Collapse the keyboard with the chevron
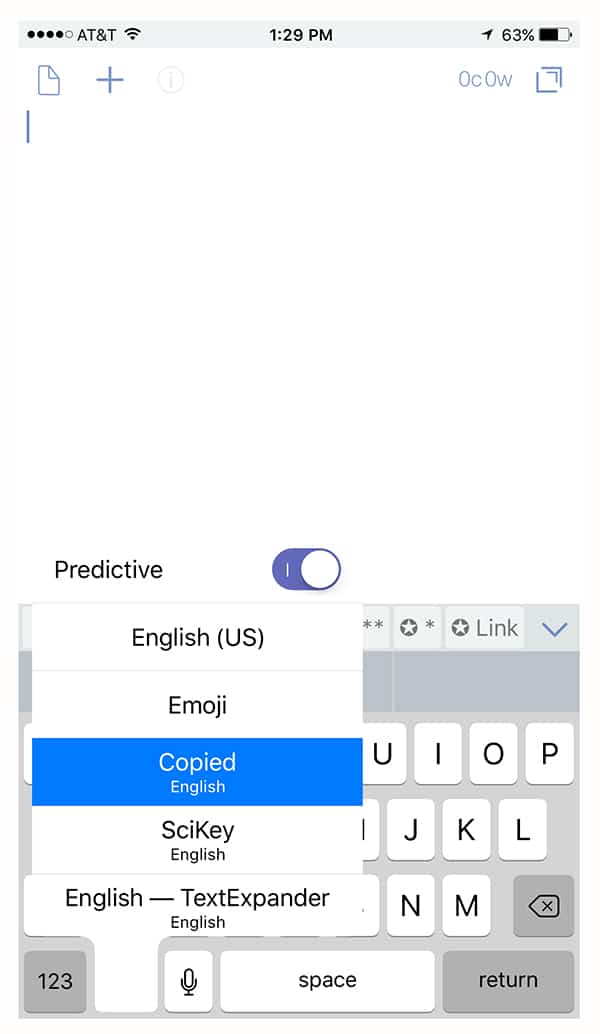The height and width of the screenshot is (1034, 600). (555, 629)
